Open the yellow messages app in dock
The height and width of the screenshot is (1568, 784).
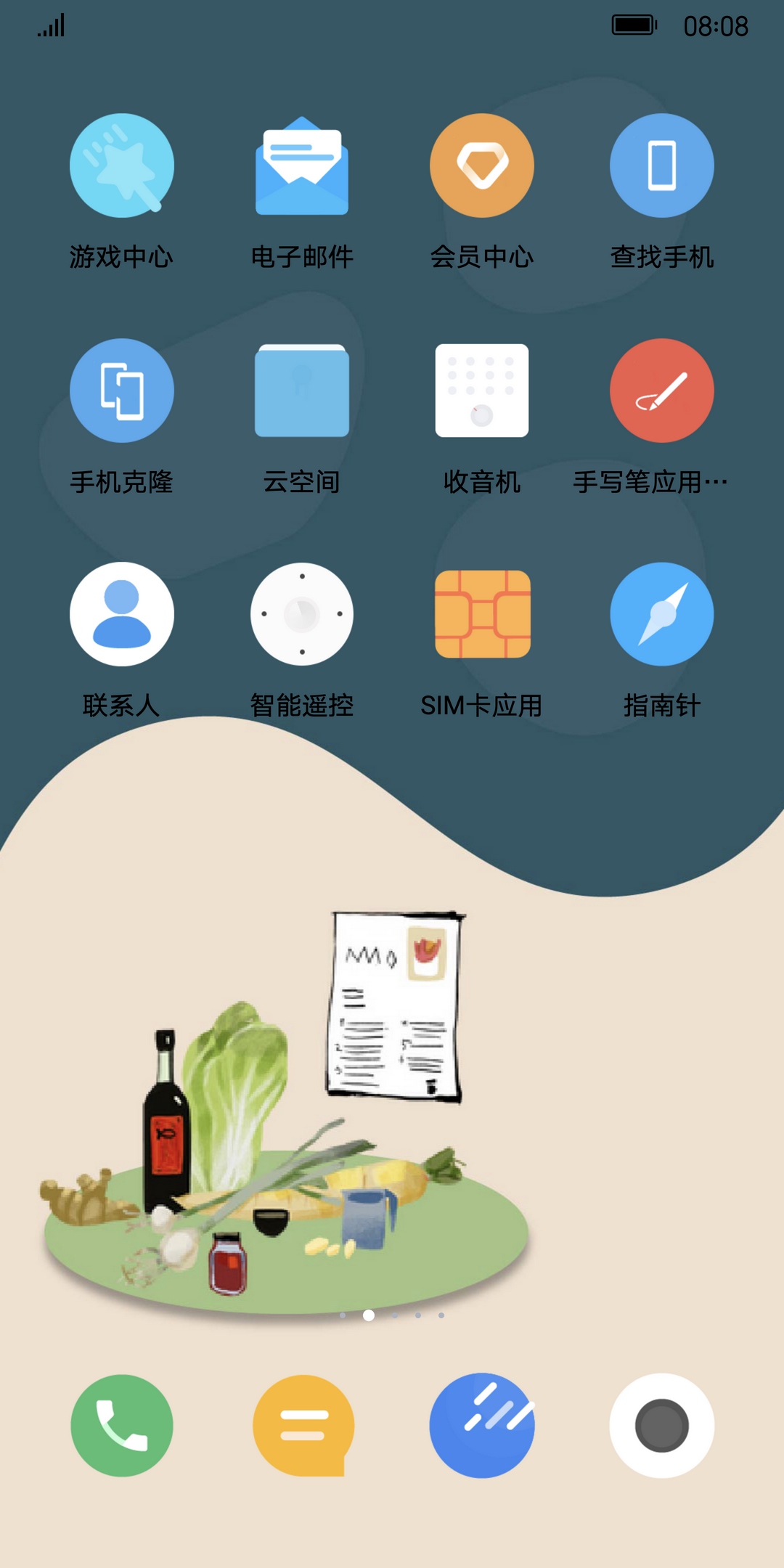tap(302, 1426)
